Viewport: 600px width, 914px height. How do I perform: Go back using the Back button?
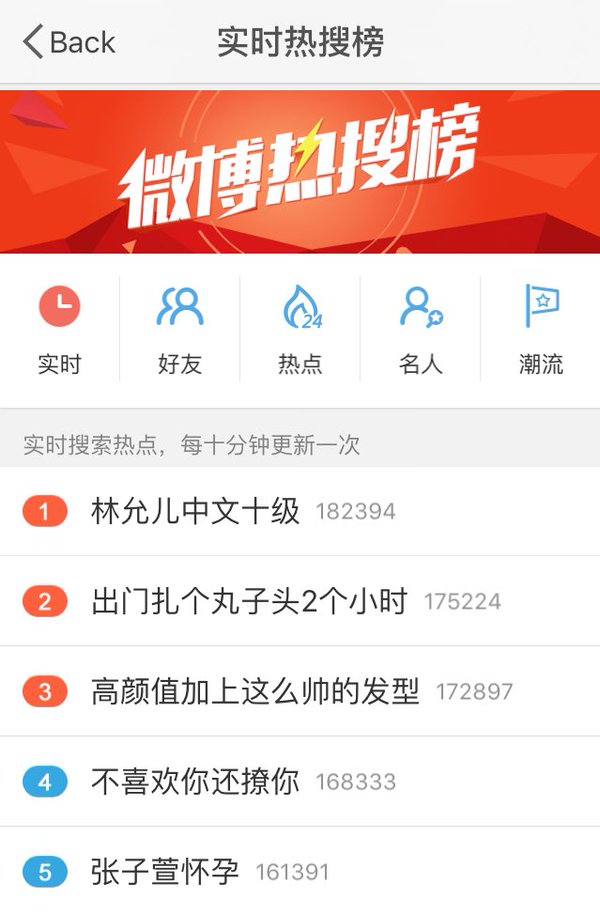pos(68,42)
